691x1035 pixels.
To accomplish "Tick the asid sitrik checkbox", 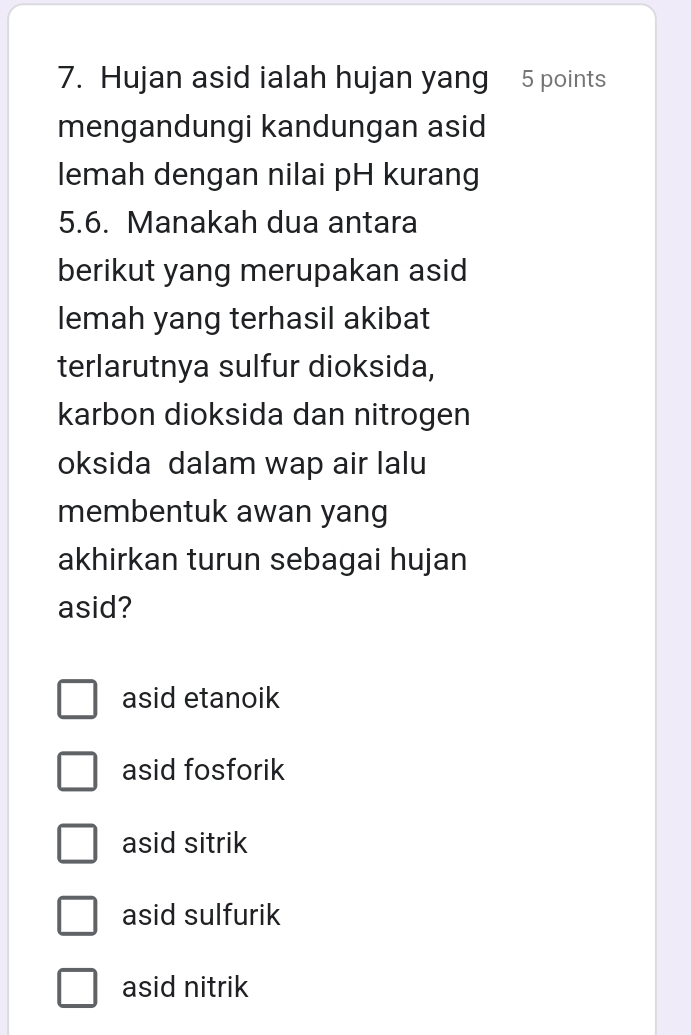I will pos(77,844).
